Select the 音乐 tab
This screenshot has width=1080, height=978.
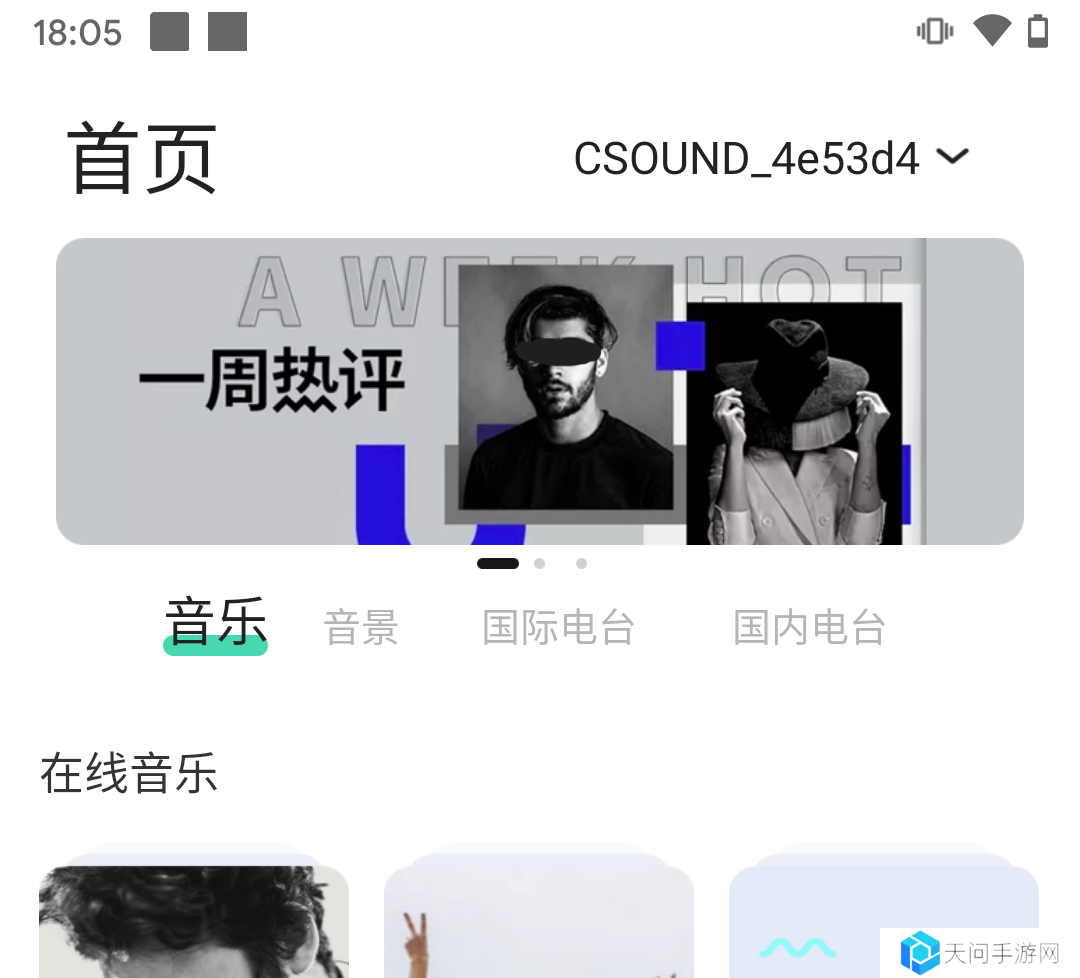pyautogui.click(x=215, y=624)
